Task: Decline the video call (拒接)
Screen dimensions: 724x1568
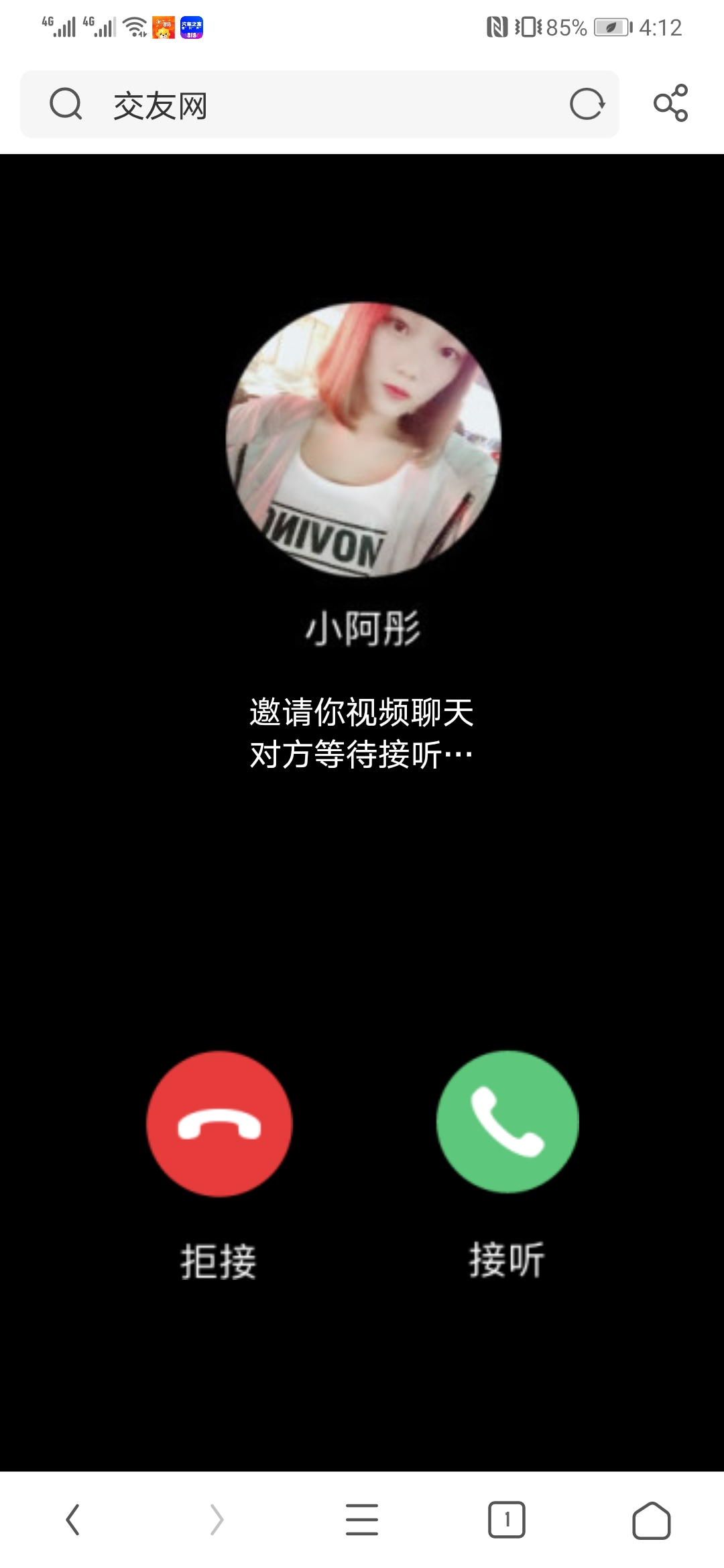Action: (x=219, y=1124)
